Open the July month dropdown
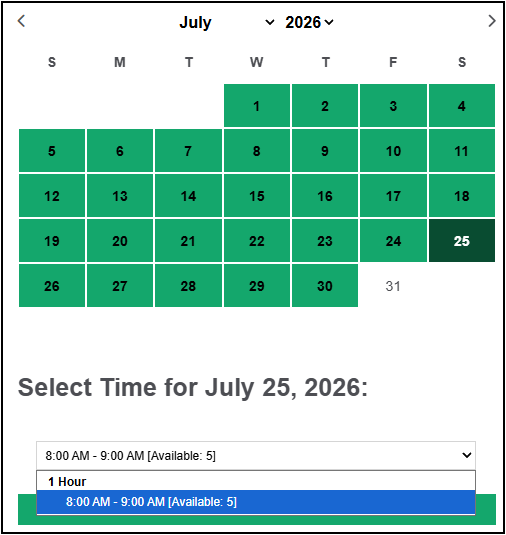Image resolution: width=506 pixels, height=535 pixels. 227,23
